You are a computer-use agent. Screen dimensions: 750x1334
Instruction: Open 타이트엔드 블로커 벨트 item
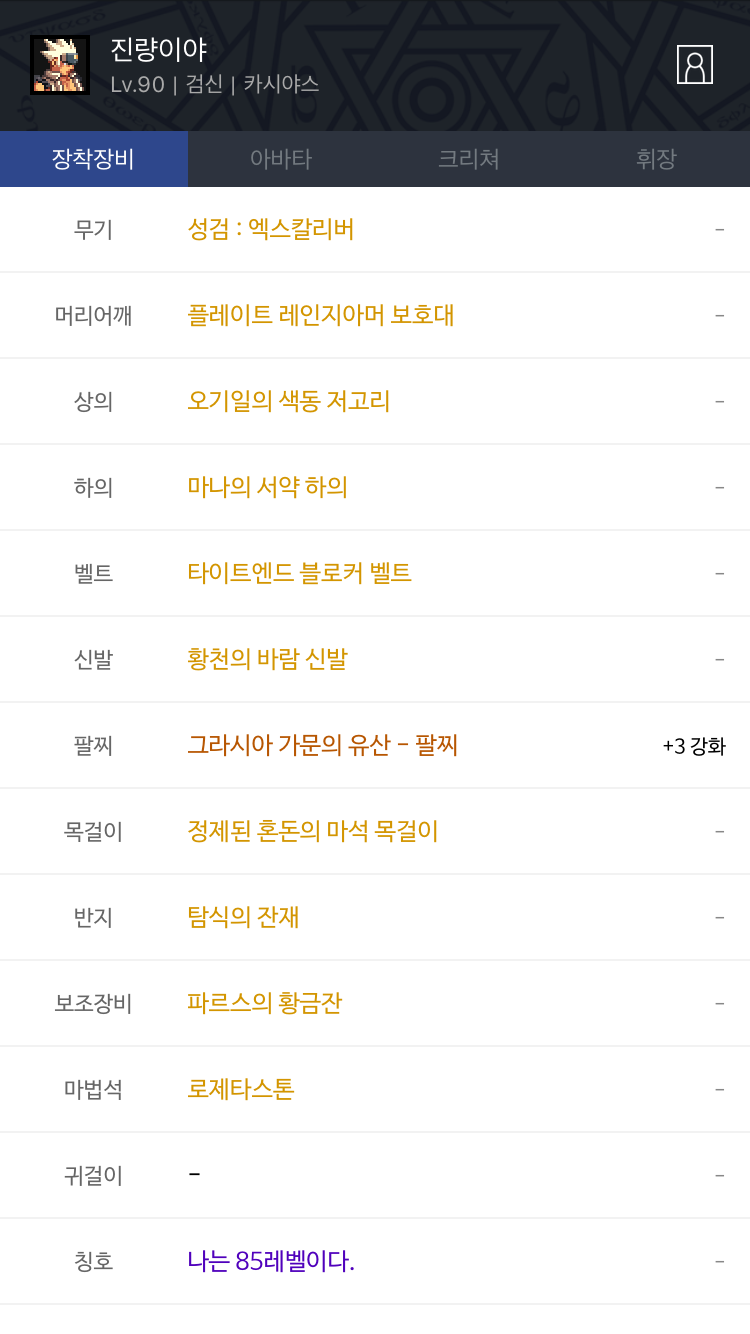300,574
